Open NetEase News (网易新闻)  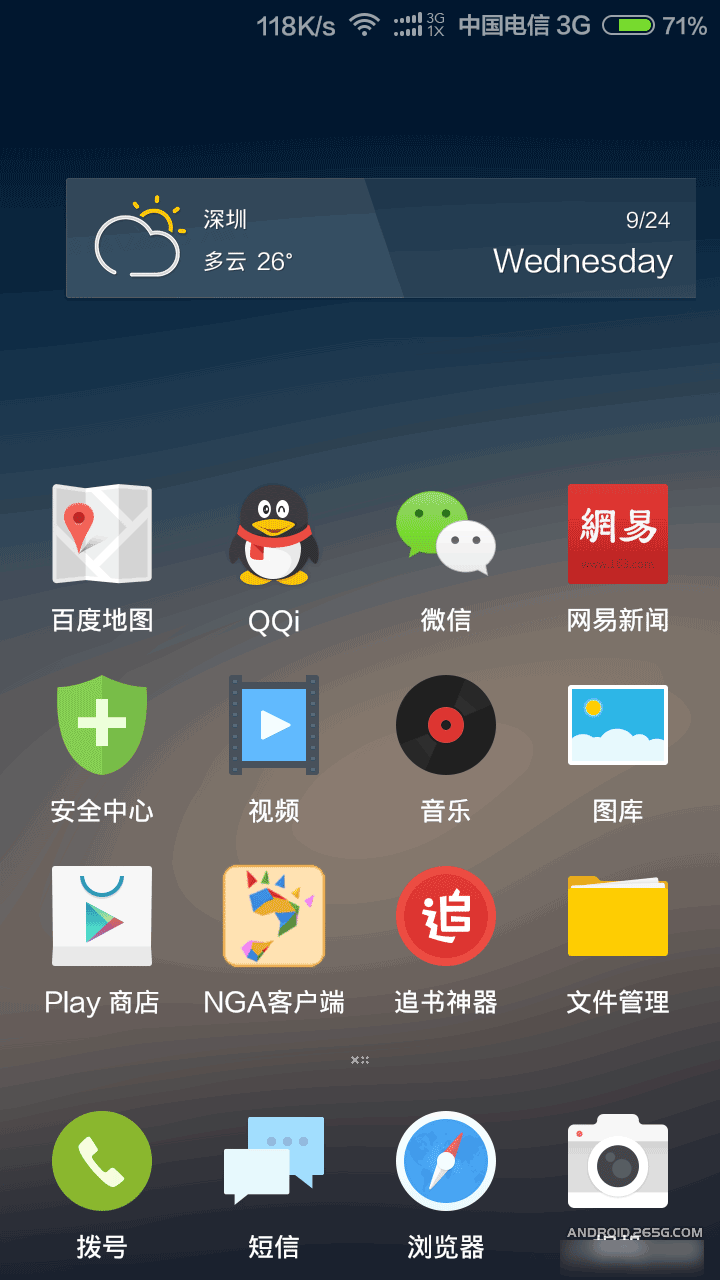point(617,535)
